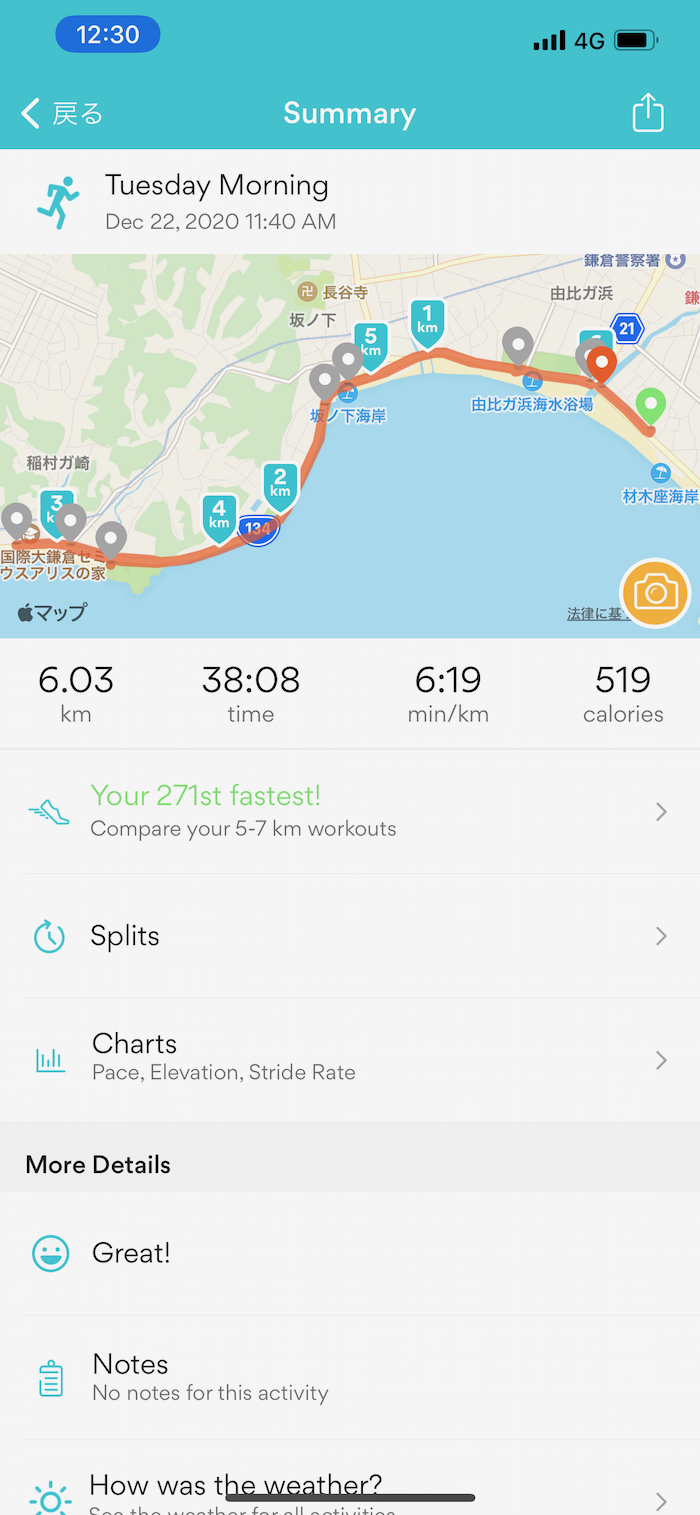Open Notes for this activity
Screen dimensions: 700x1515
click(348, 1377)
